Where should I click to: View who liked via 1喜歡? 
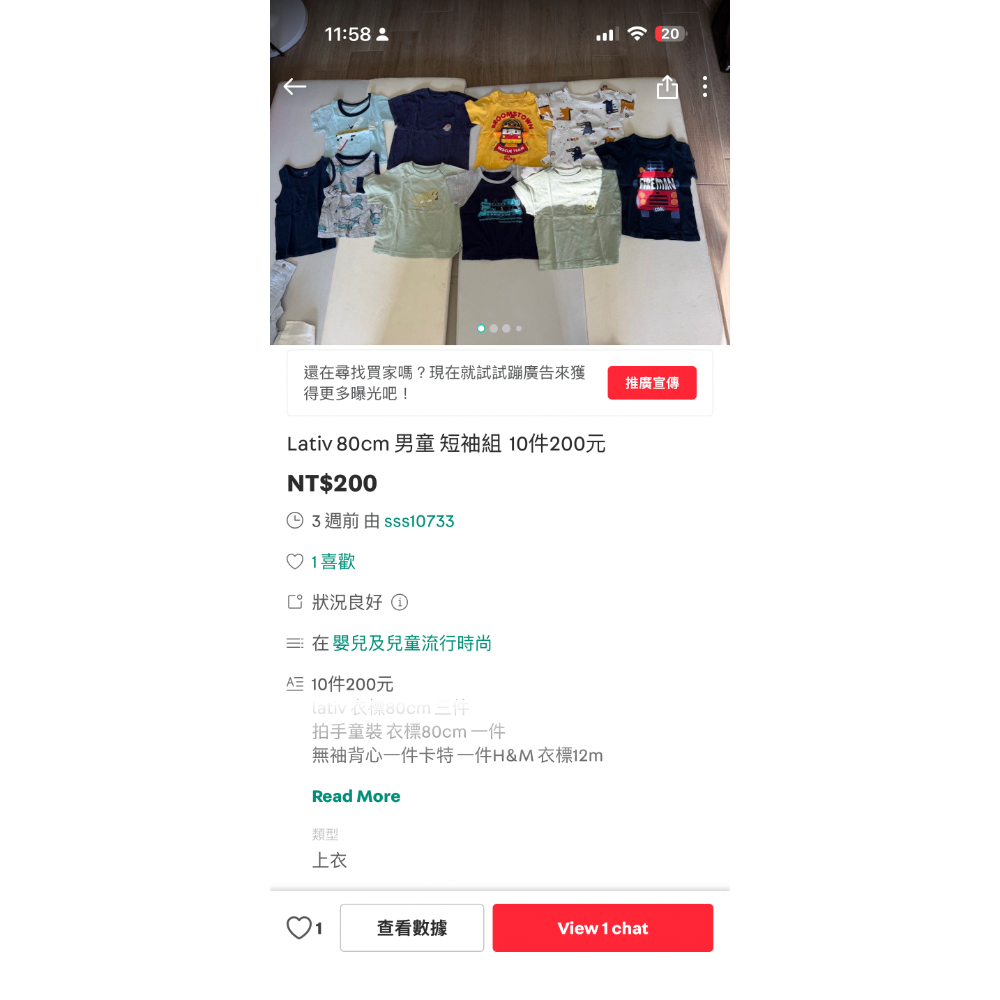point(333,562)
